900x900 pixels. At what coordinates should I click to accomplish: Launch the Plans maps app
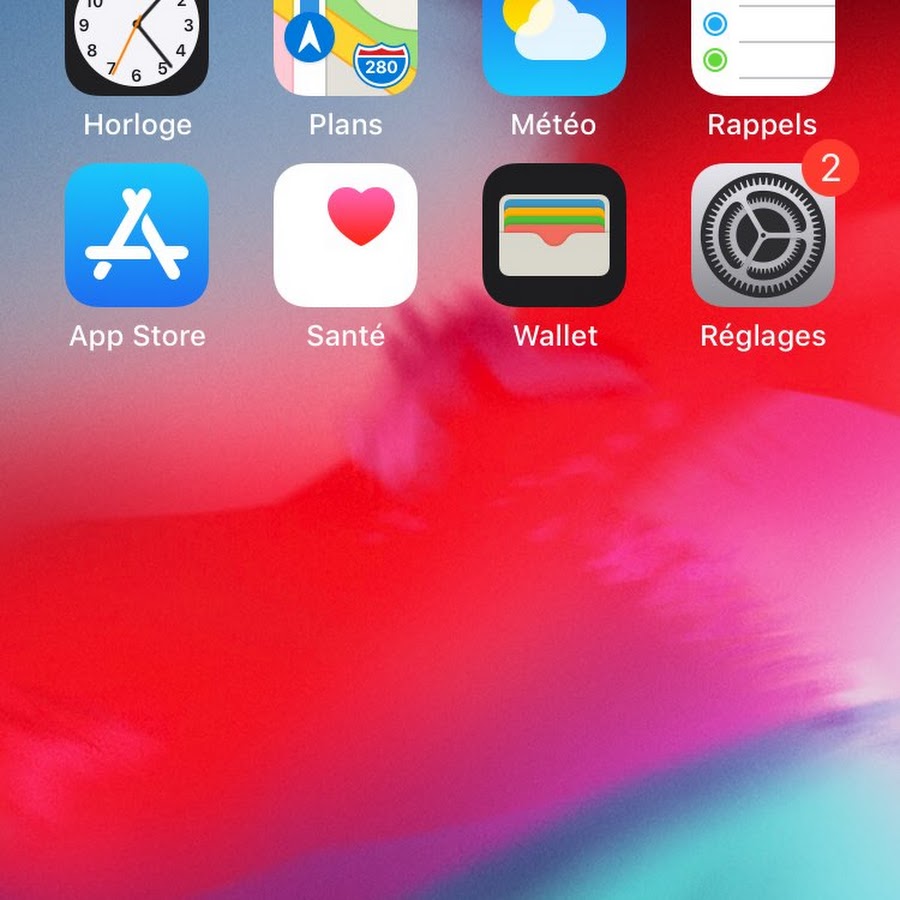coord(345,45)
